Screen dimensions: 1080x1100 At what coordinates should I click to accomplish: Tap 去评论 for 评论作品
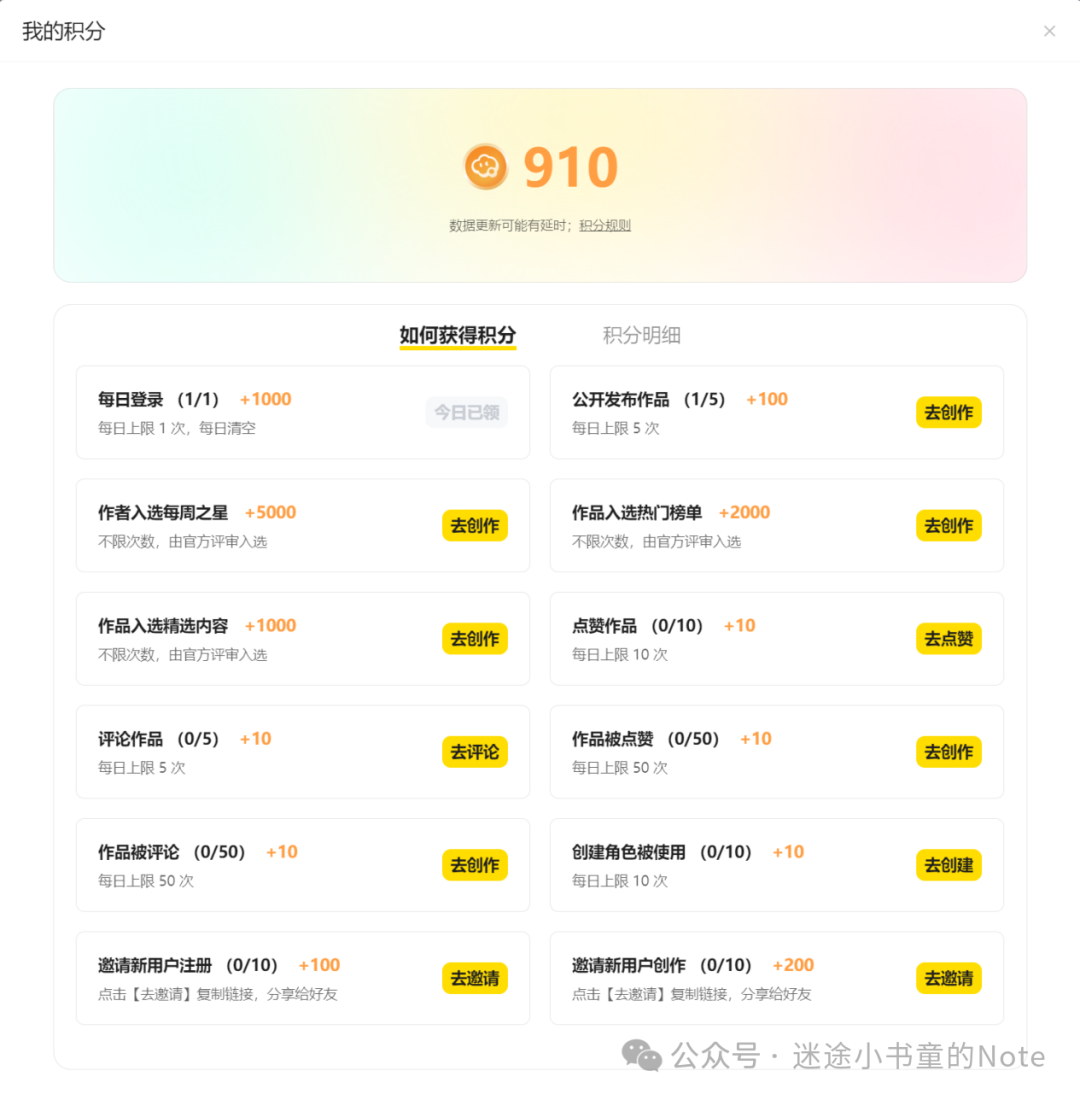click(x=474, y=752)
